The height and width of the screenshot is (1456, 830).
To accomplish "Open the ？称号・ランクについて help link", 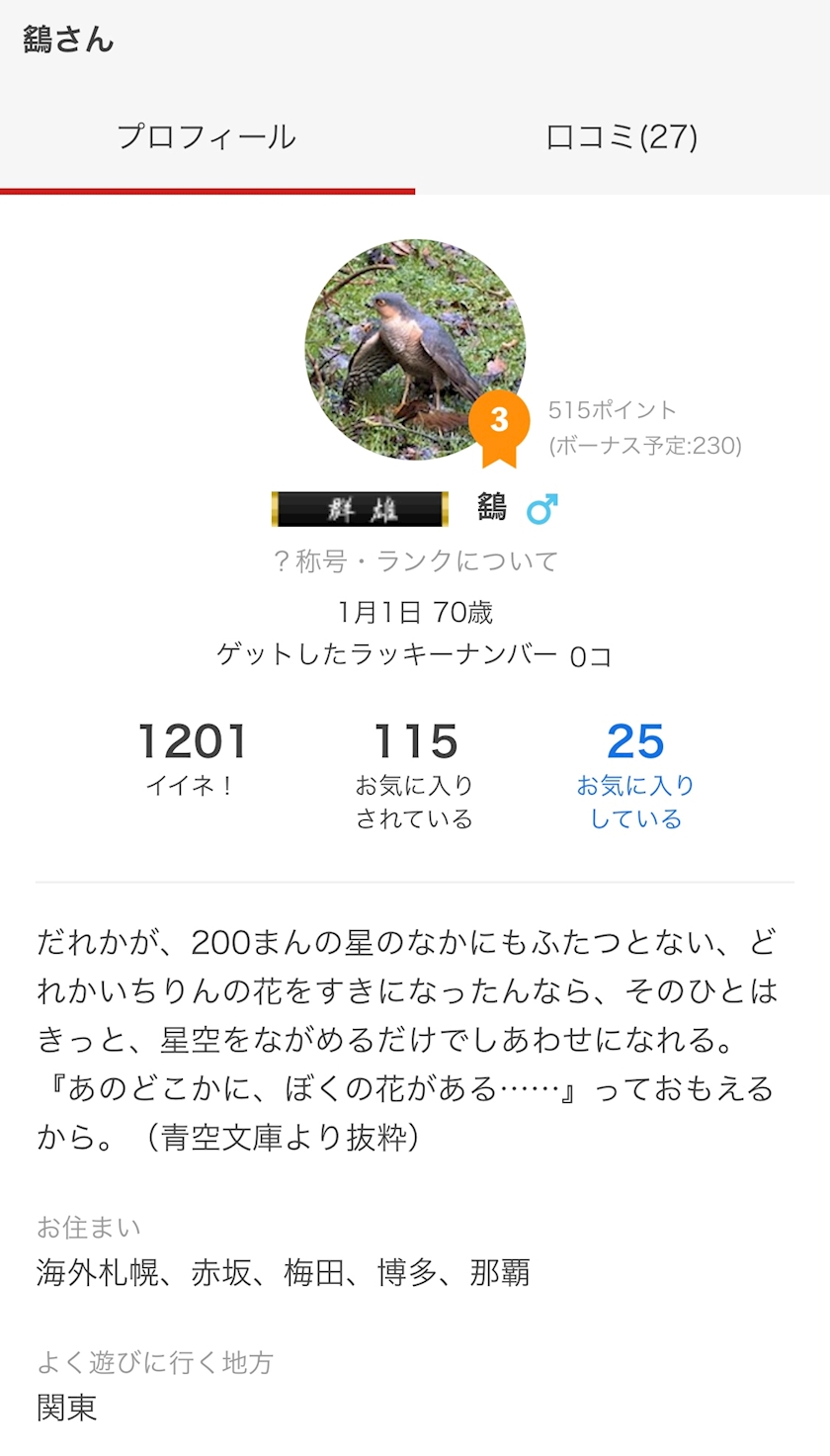I will pyautogui.click(x=415, y=561).
